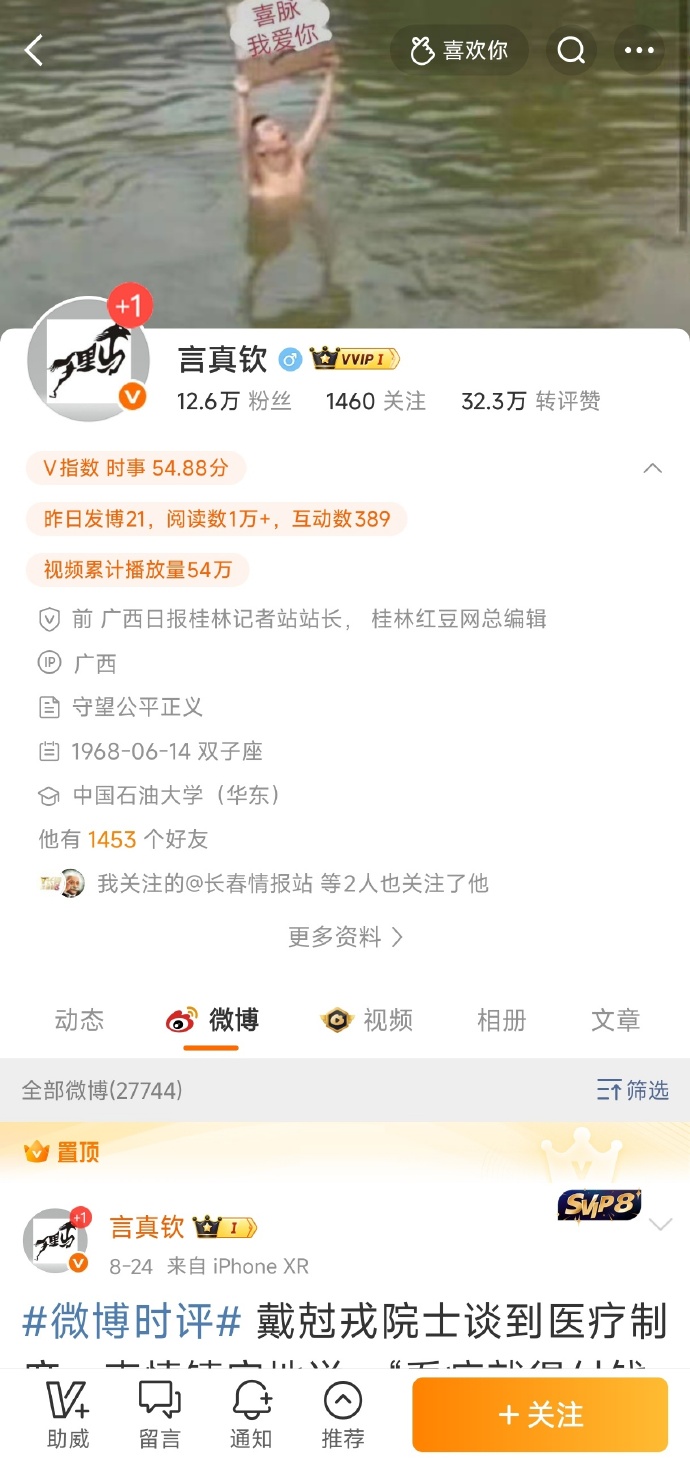Tap 筛选 to filter the posts
The image size is (690, 1461).
[632, 1090]
